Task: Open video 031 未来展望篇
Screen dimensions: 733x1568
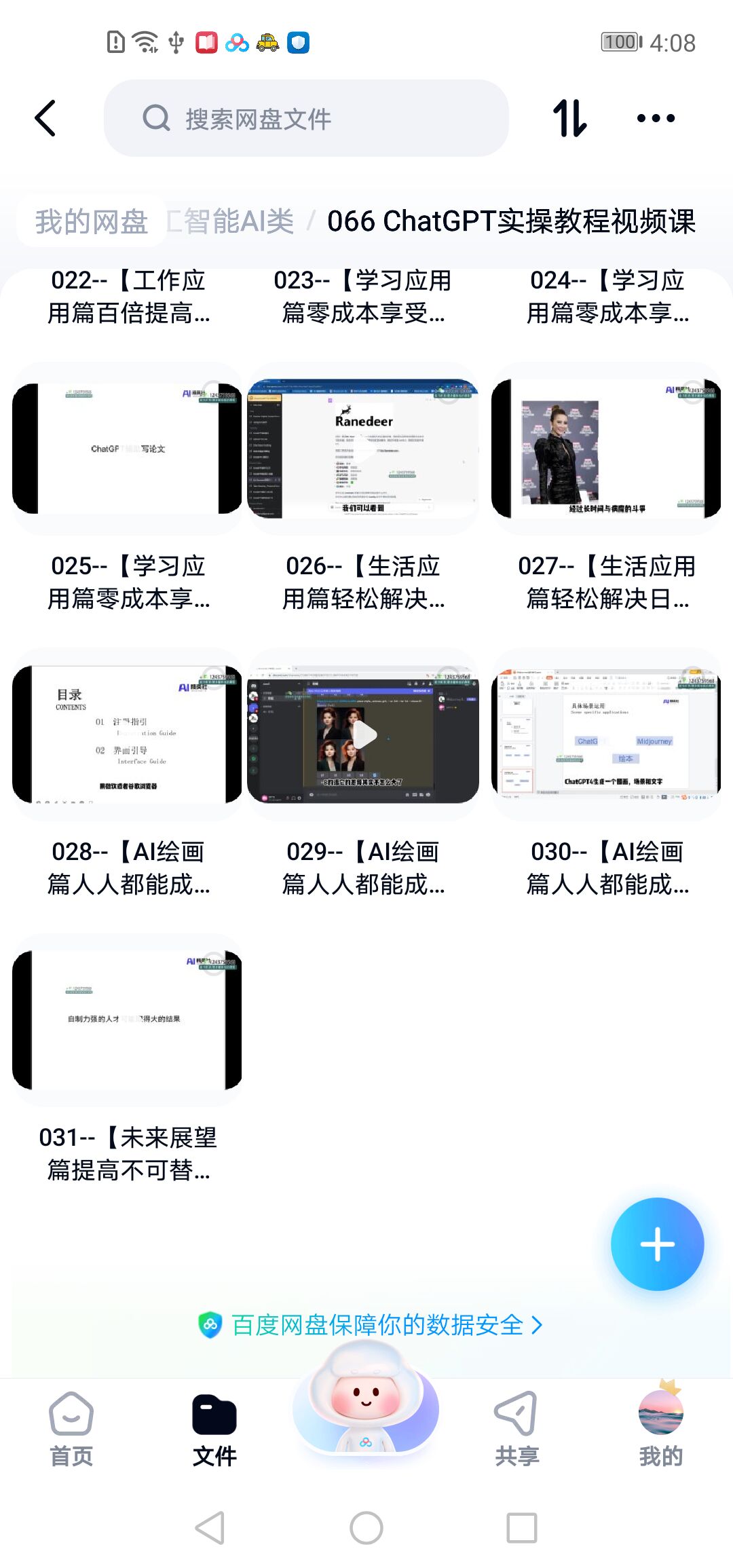Action: 128,1020
